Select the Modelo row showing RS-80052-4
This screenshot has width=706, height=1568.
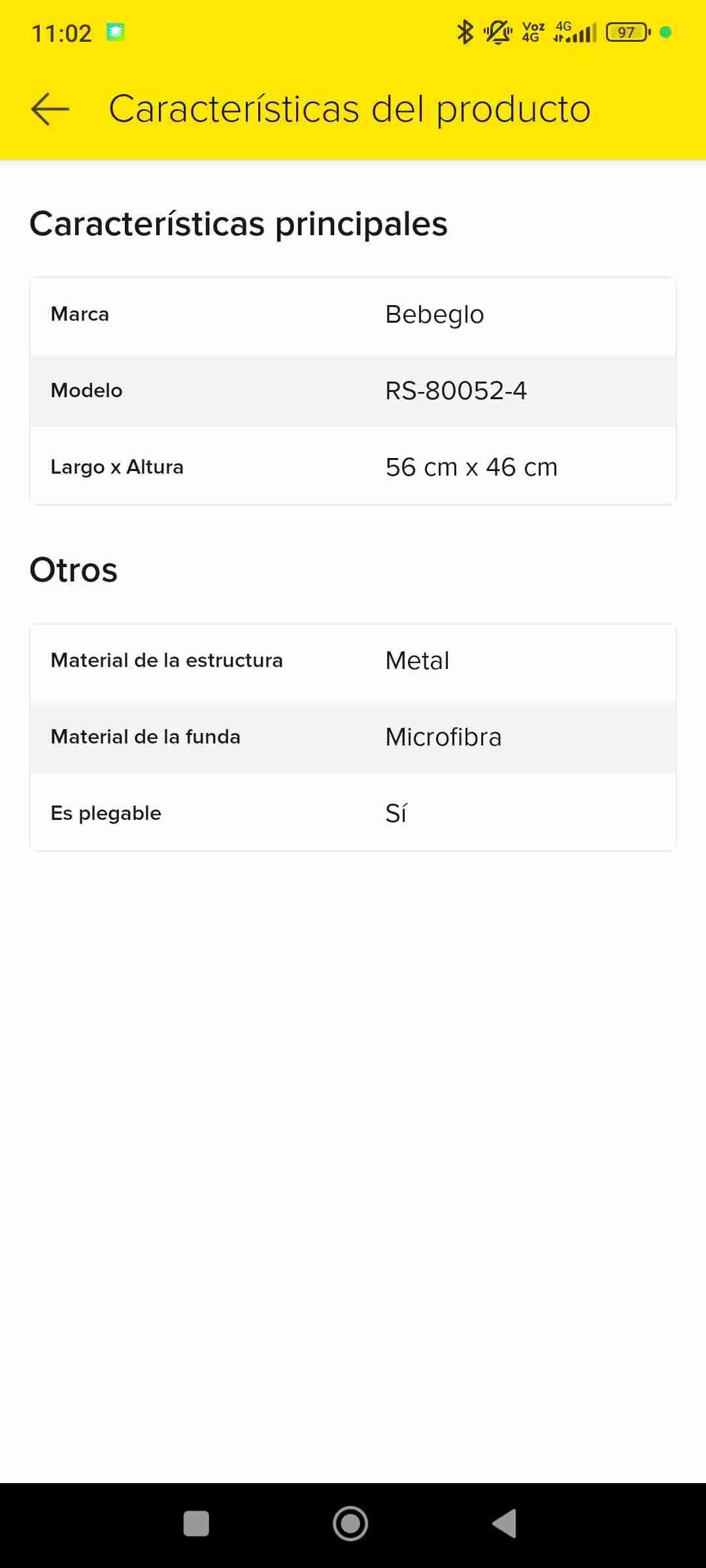[x=353, y=391]
